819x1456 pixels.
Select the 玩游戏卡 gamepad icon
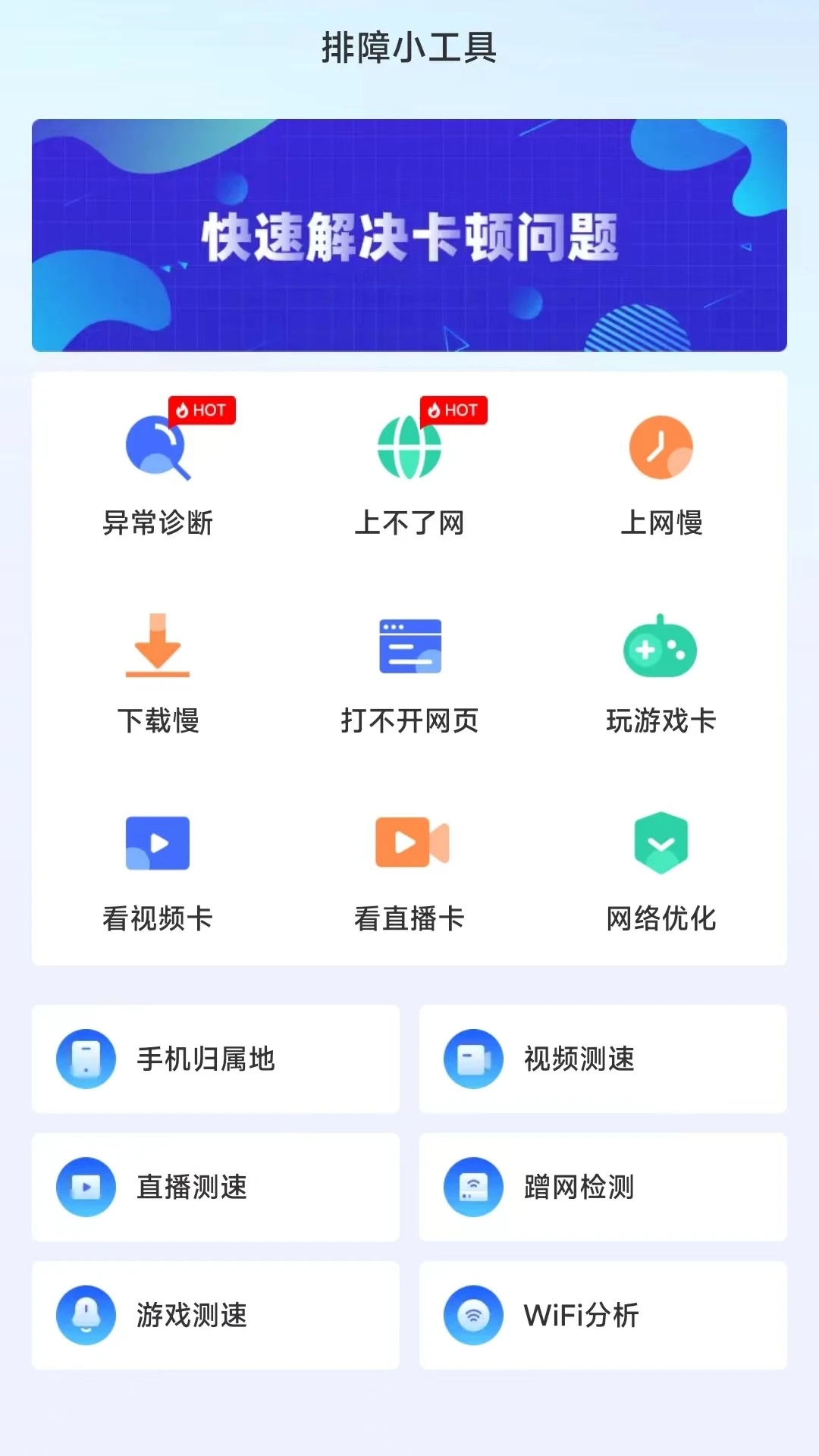pos(661,647)
